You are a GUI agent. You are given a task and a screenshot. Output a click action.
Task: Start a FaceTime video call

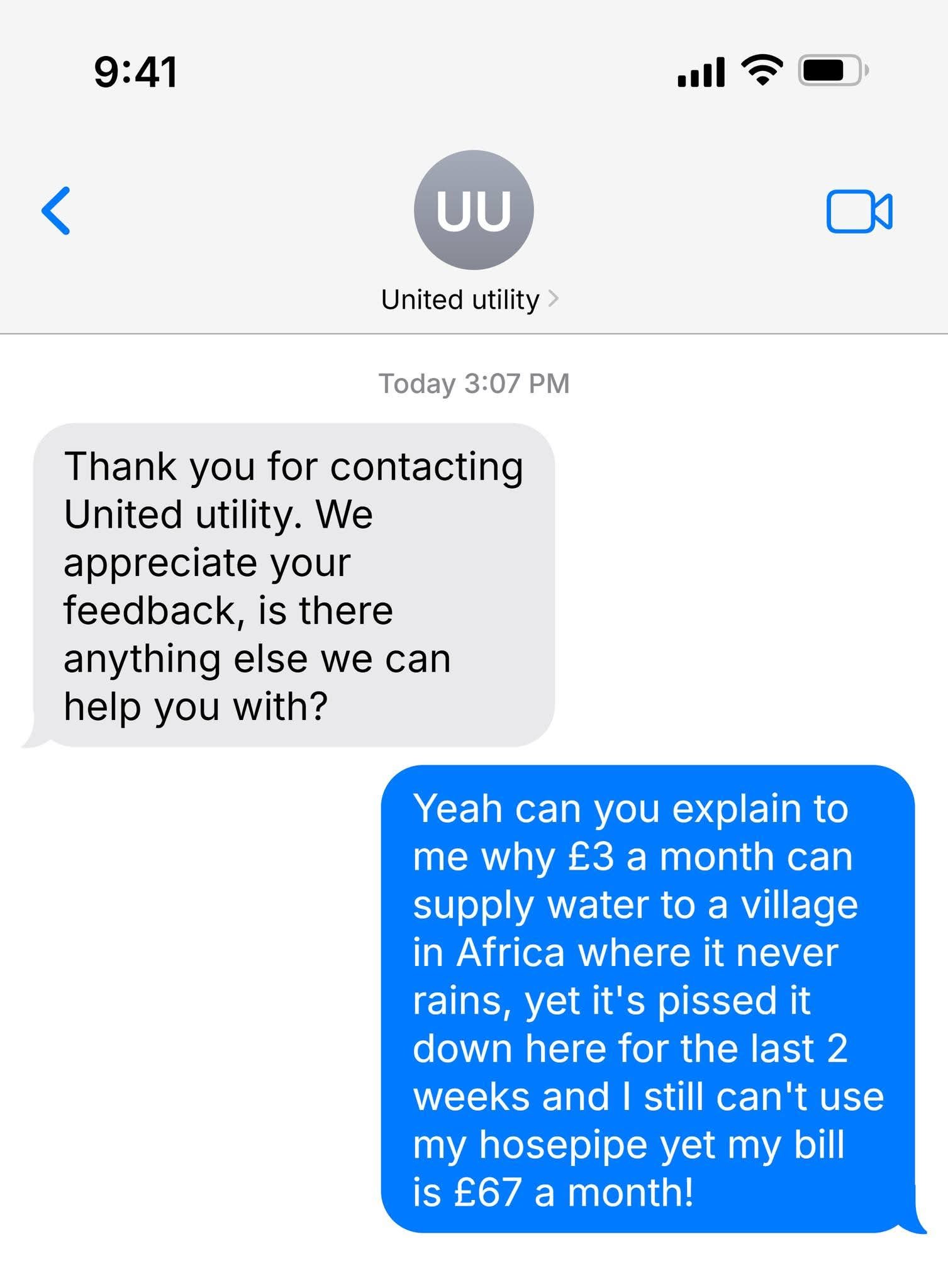(859, 211)
